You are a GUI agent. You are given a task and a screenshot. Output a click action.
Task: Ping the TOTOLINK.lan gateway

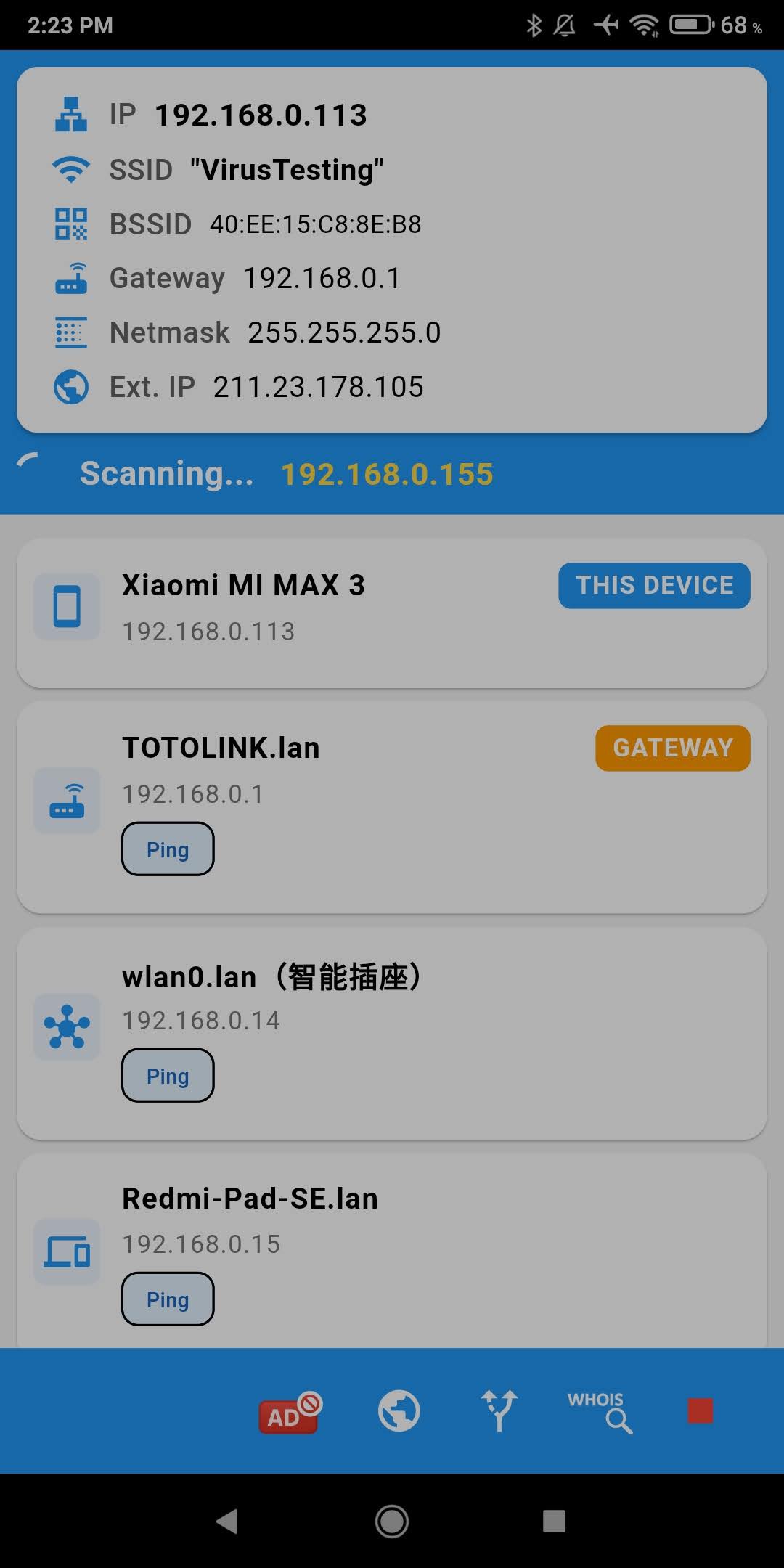click(168, 849)
